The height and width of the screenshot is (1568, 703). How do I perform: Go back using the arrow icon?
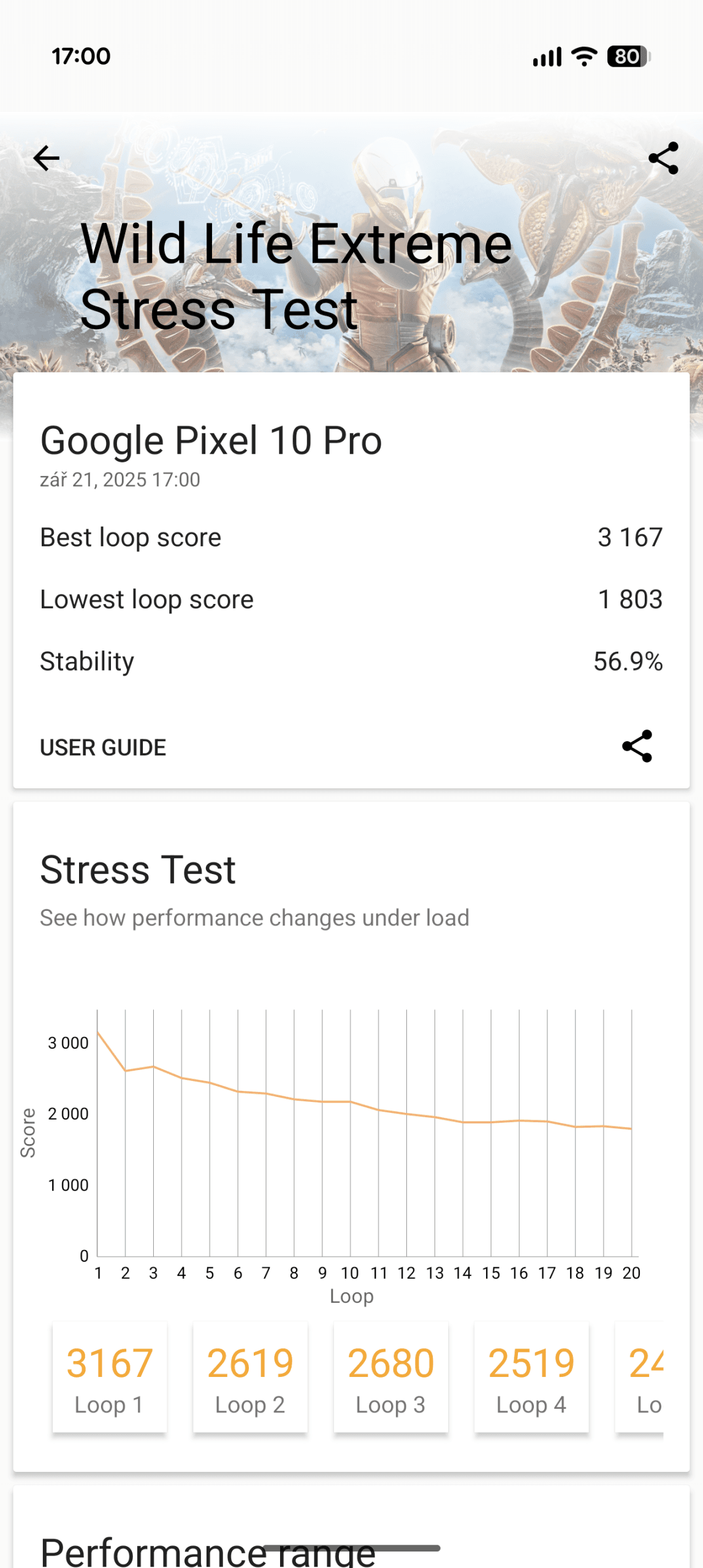tap(47, 159)
